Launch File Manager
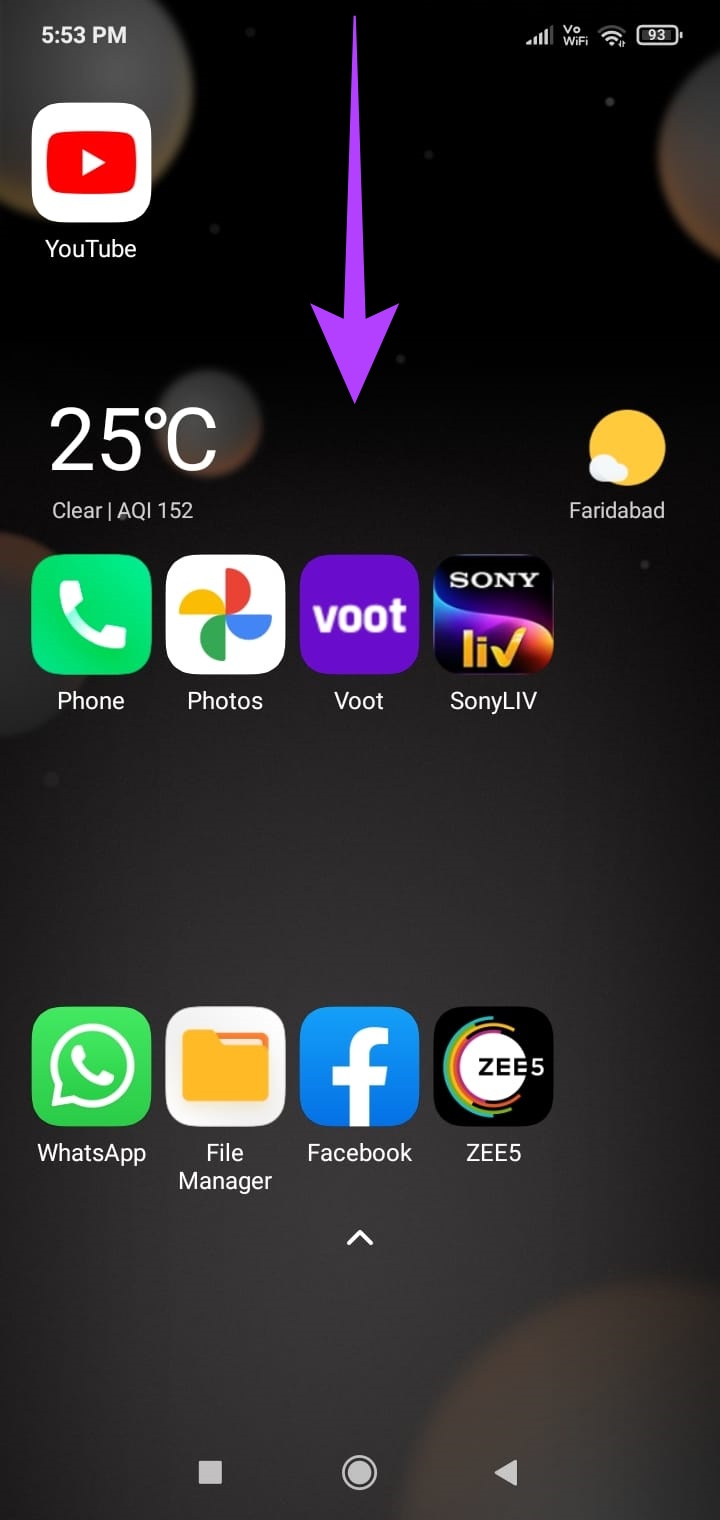This screenshot has height=1520, width=720. (225, 1066)
